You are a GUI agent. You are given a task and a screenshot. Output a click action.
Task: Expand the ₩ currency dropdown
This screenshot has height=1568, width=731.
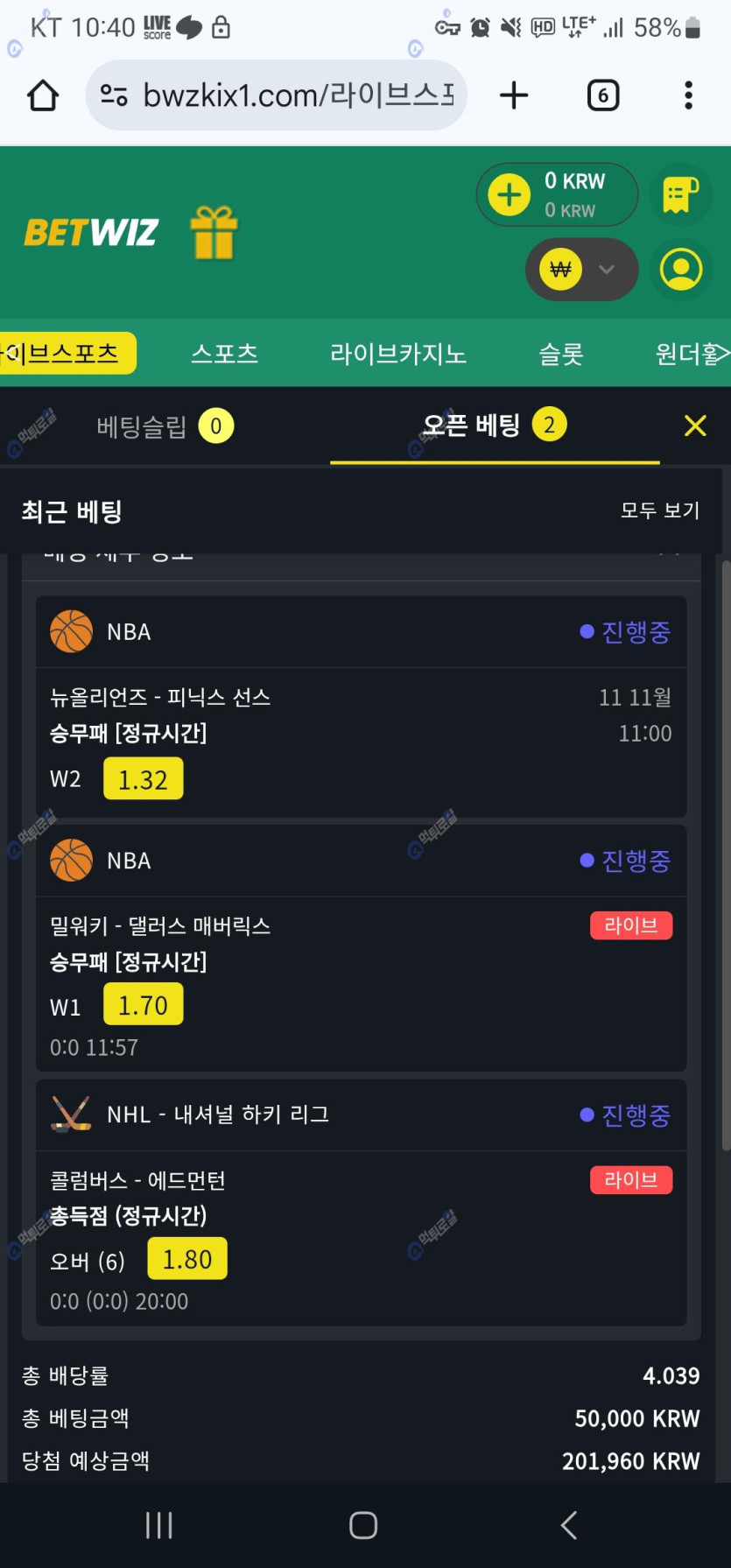pos(581,270)
